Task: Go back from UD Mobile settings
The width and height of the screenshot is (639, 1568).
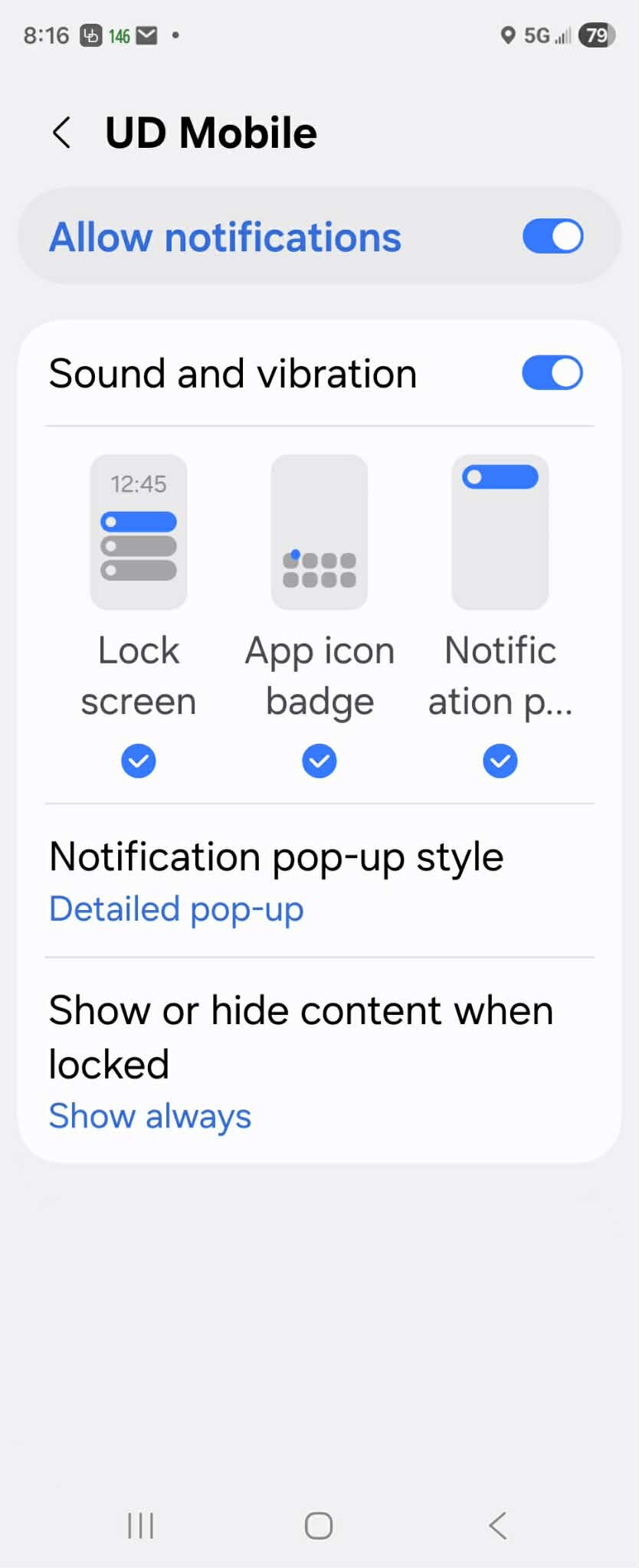Action: (62, 133)
